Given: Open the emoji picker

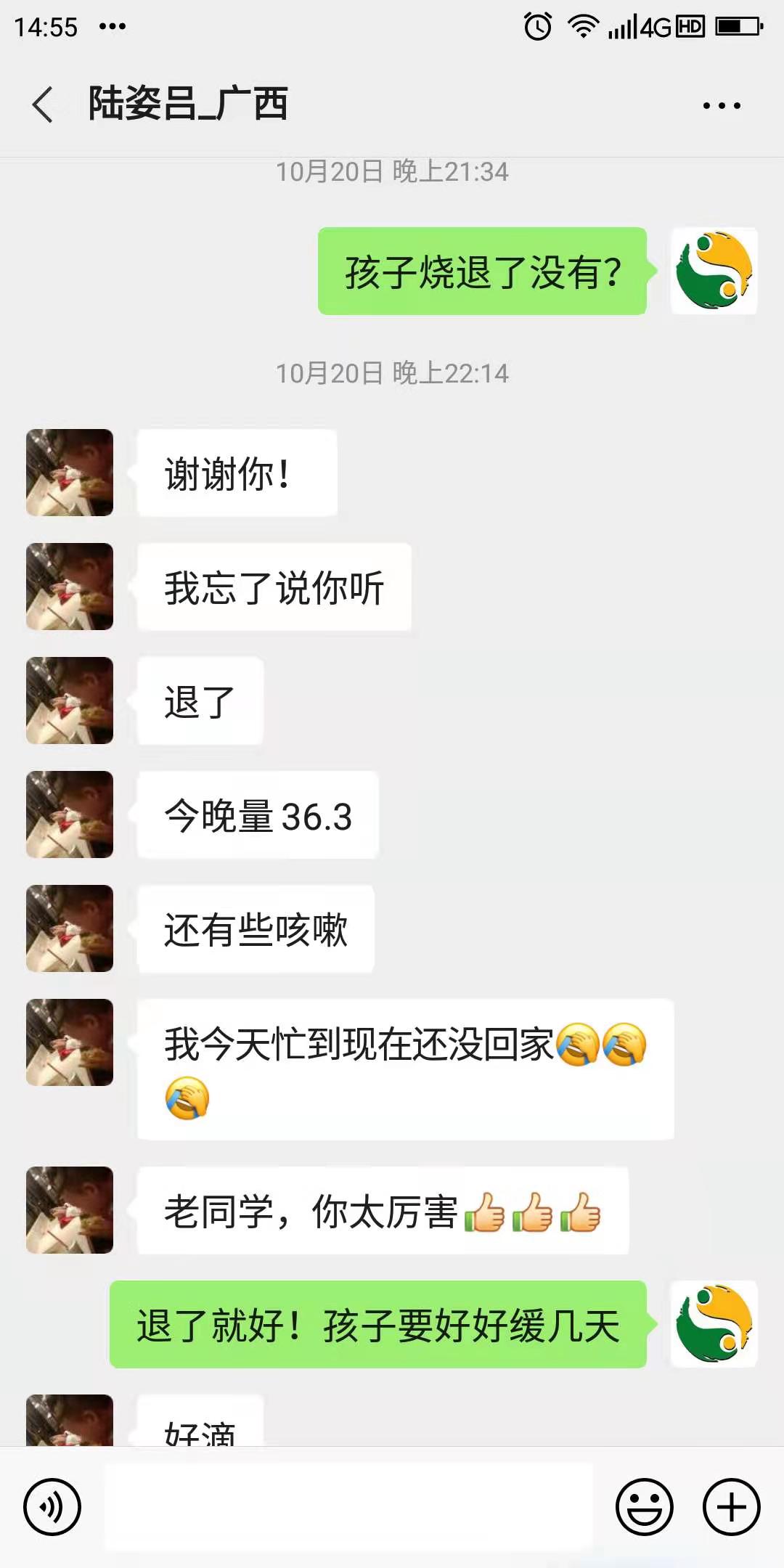Looking at the screenshot, I should [645, 1507].
